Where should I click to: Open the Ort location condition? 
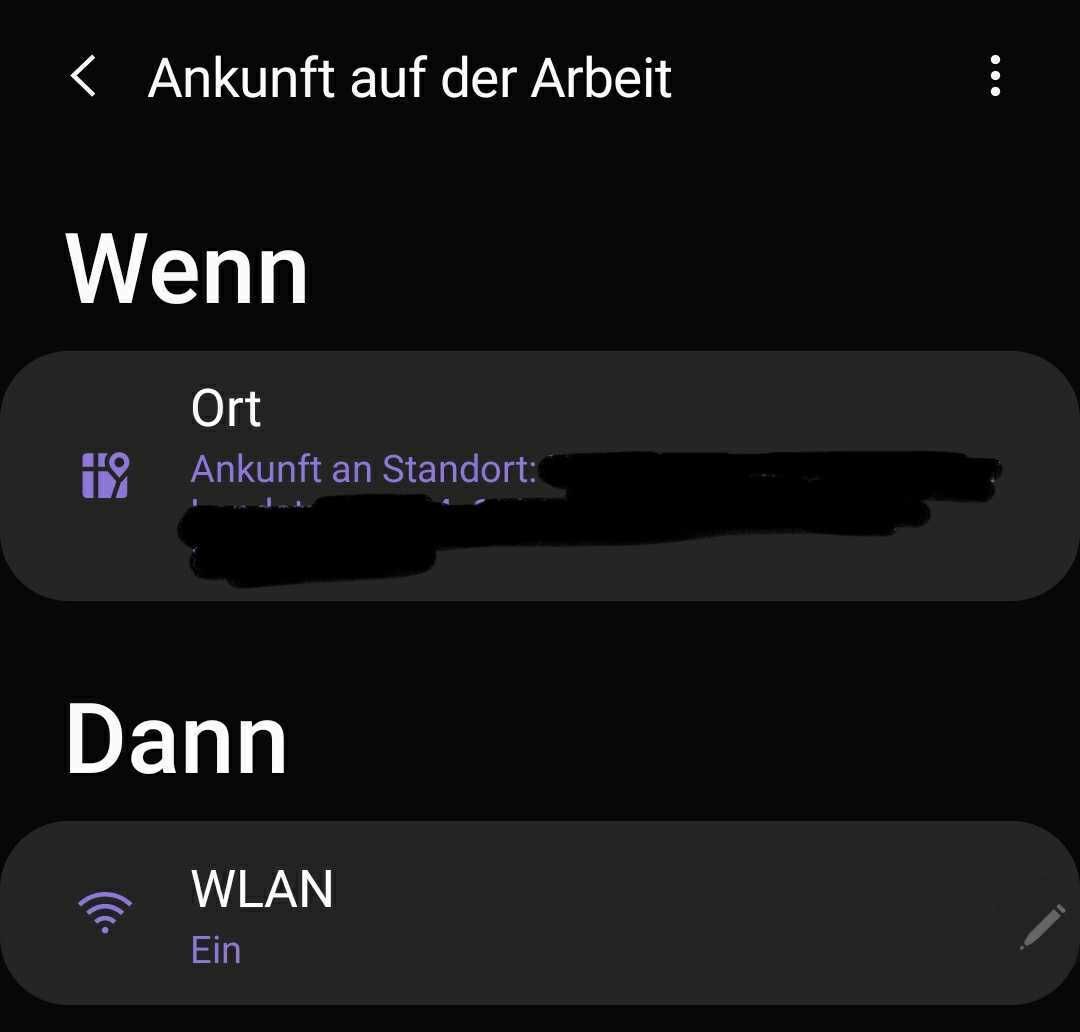[540, 475]
